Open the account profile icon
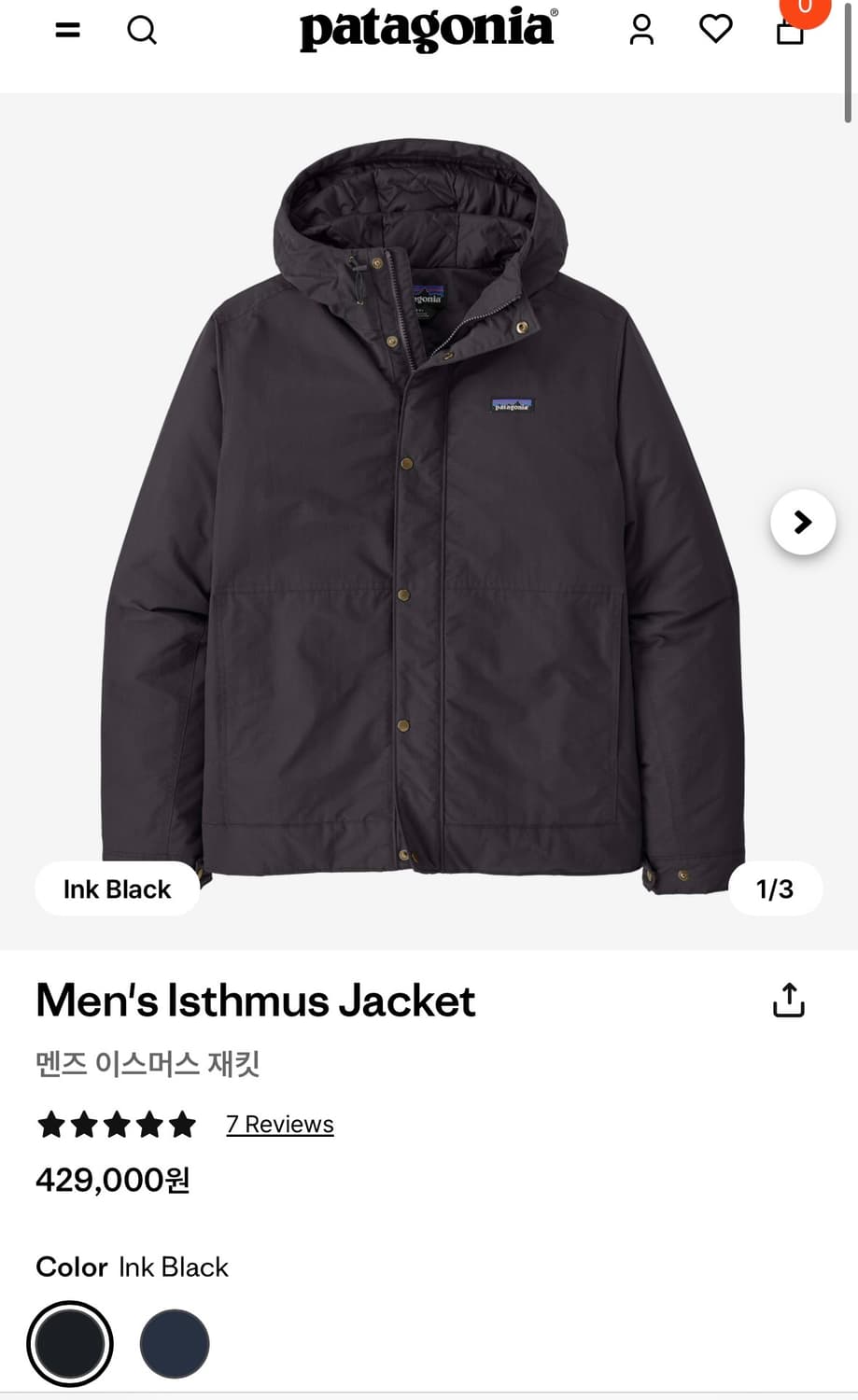This screenshot has width=858, height=1400. click(x=641, y=30)
